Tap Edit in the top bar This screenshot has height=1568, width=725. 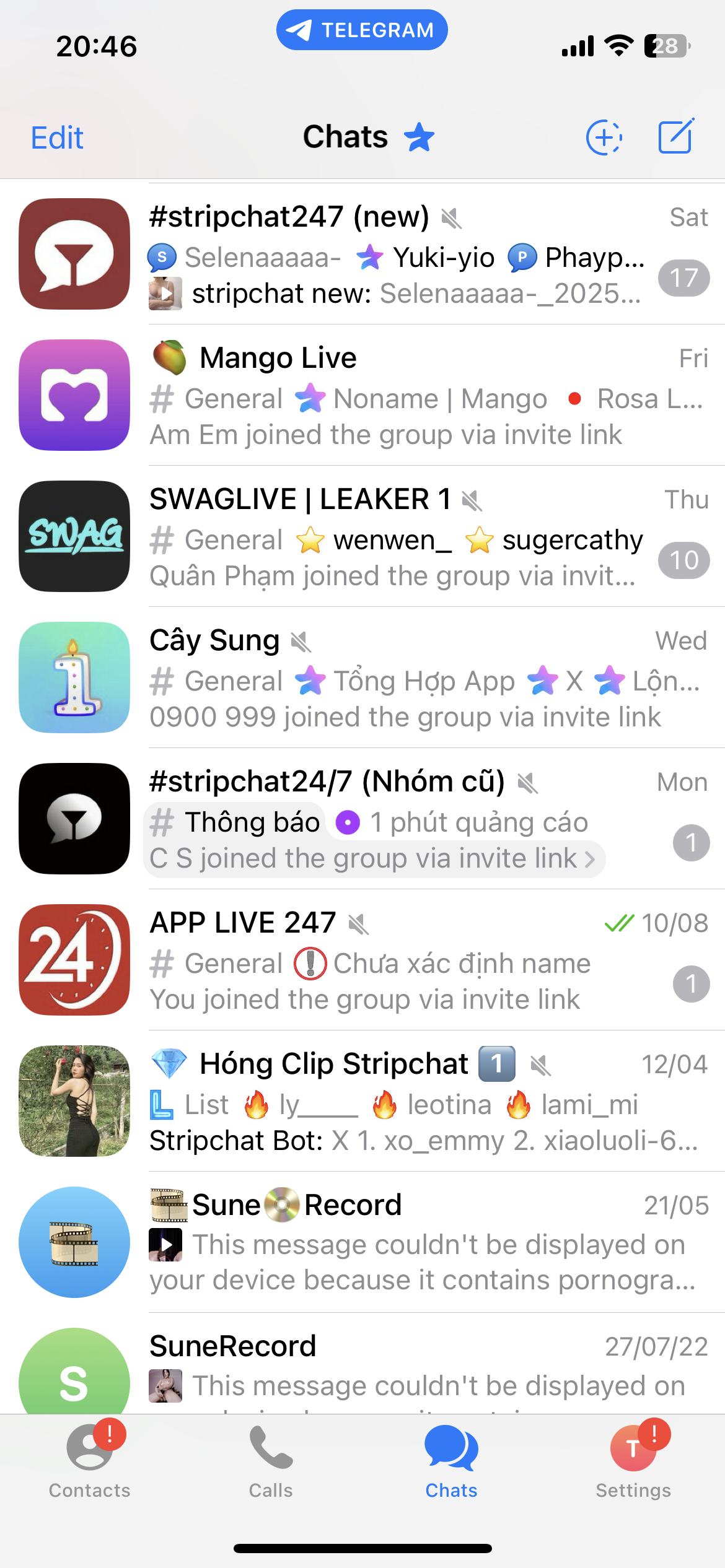pyautogui.click(x=57, y=137)
